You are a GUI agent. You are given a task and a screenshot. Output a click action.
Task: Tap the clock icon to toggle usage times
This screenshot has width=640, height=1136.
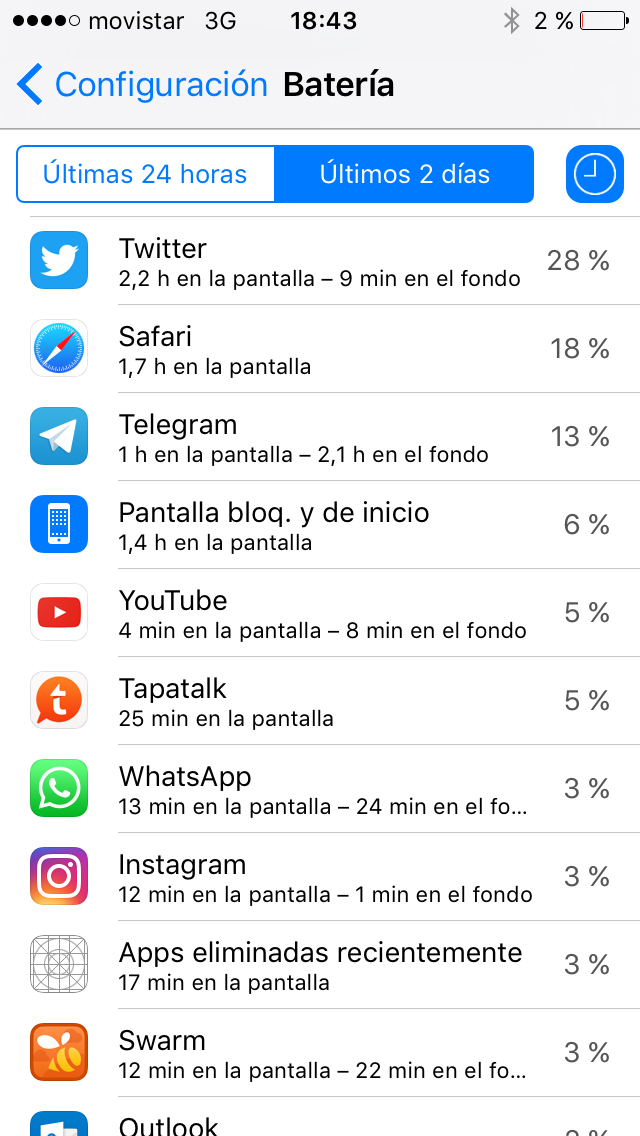[x=594, y=175]
